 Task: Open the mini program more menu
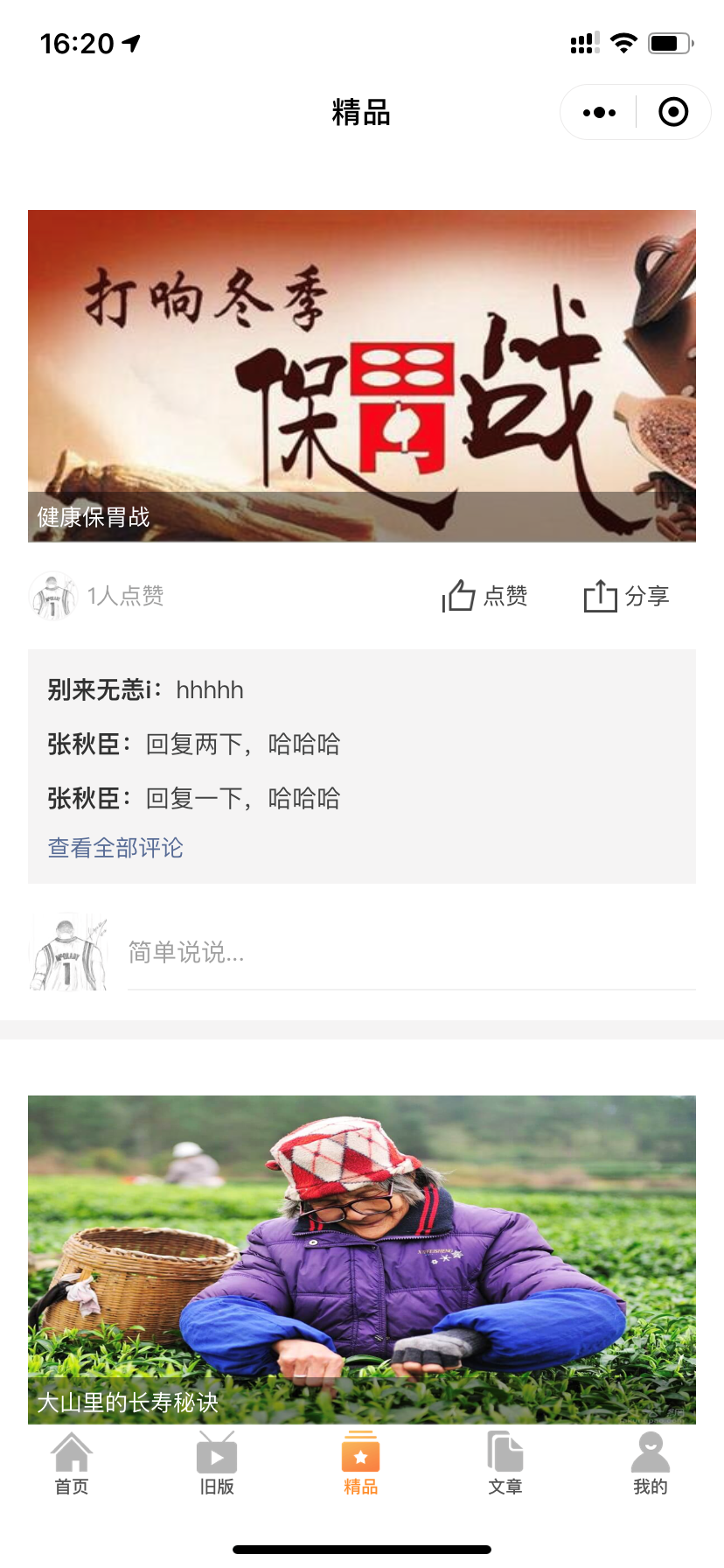click(x=599, y=113)
